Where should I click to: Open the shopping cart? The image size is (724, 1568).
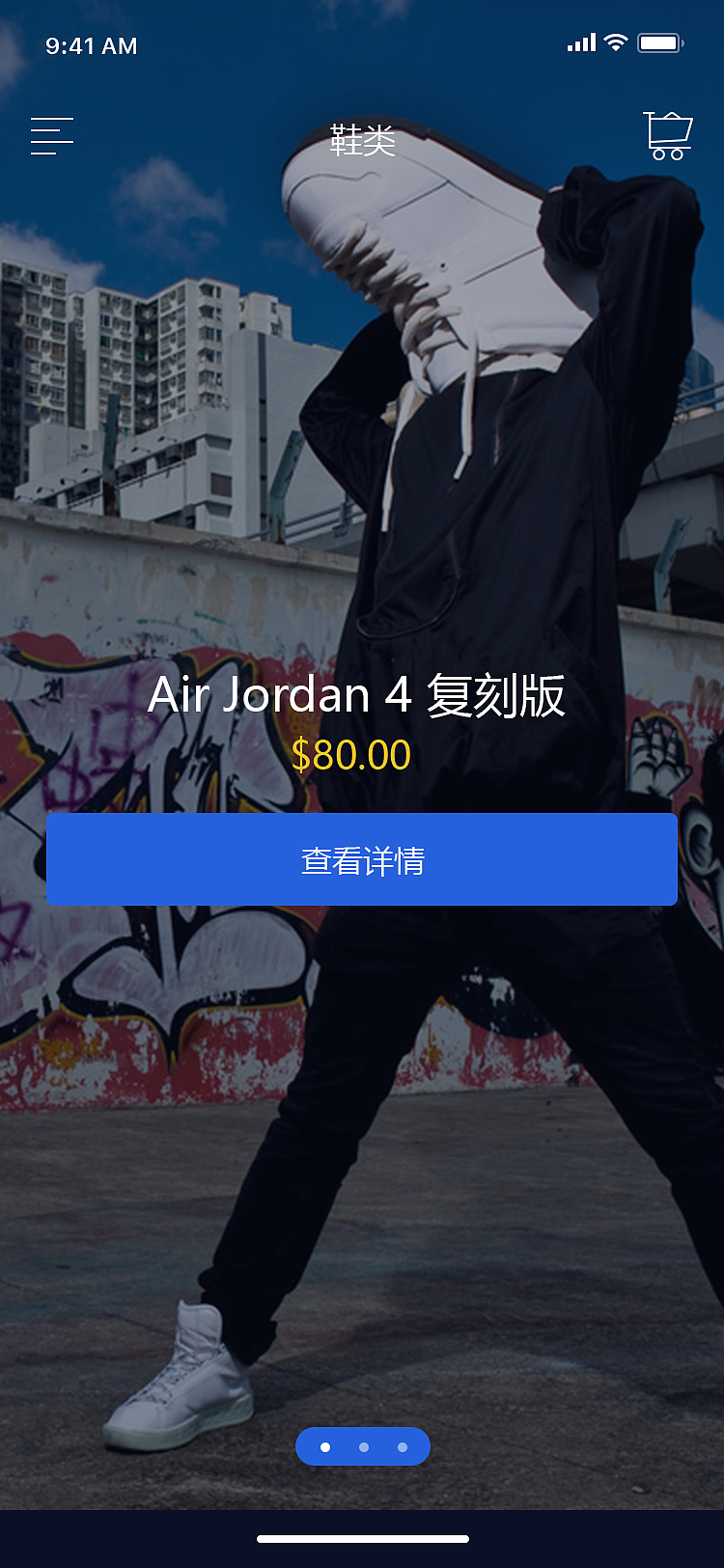pyautogui.click(x=666, y=136)
